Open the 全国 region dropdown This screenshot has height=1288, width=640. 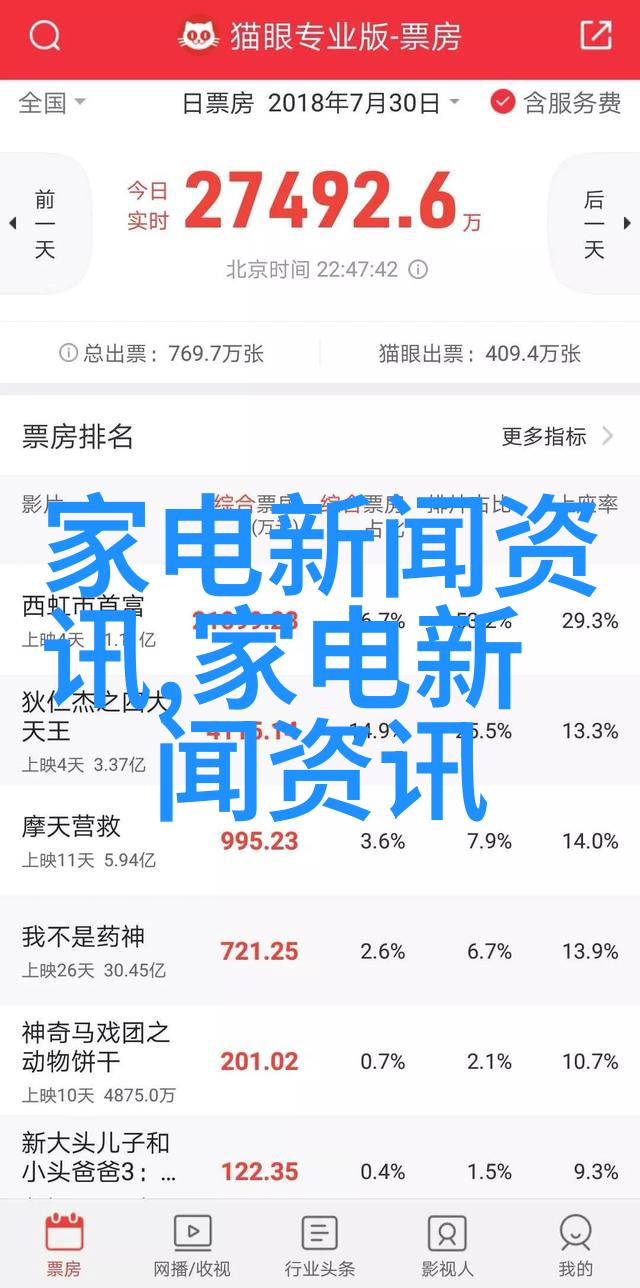coord(53,102)
